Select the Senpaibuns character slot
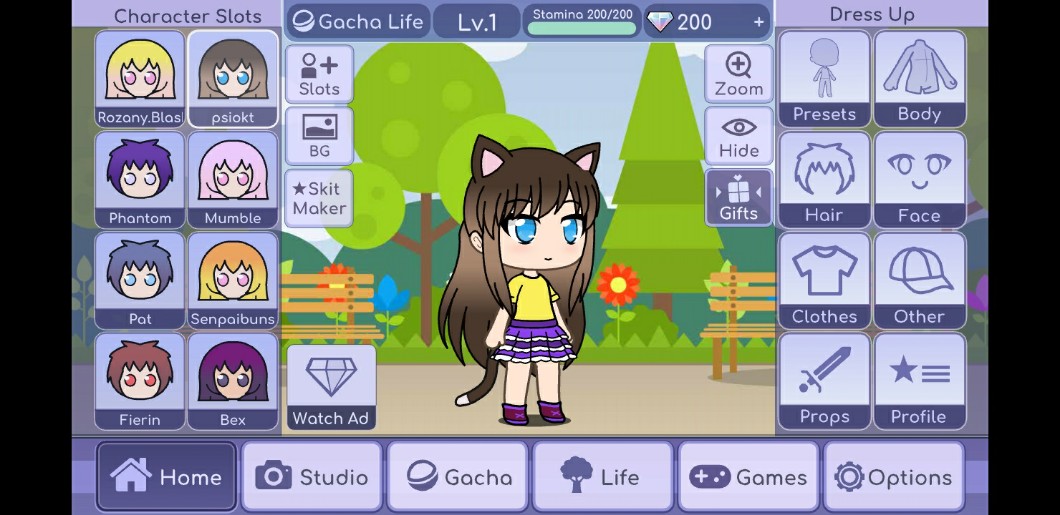This screenshot has height=515, width=1060. pos(233,280)
